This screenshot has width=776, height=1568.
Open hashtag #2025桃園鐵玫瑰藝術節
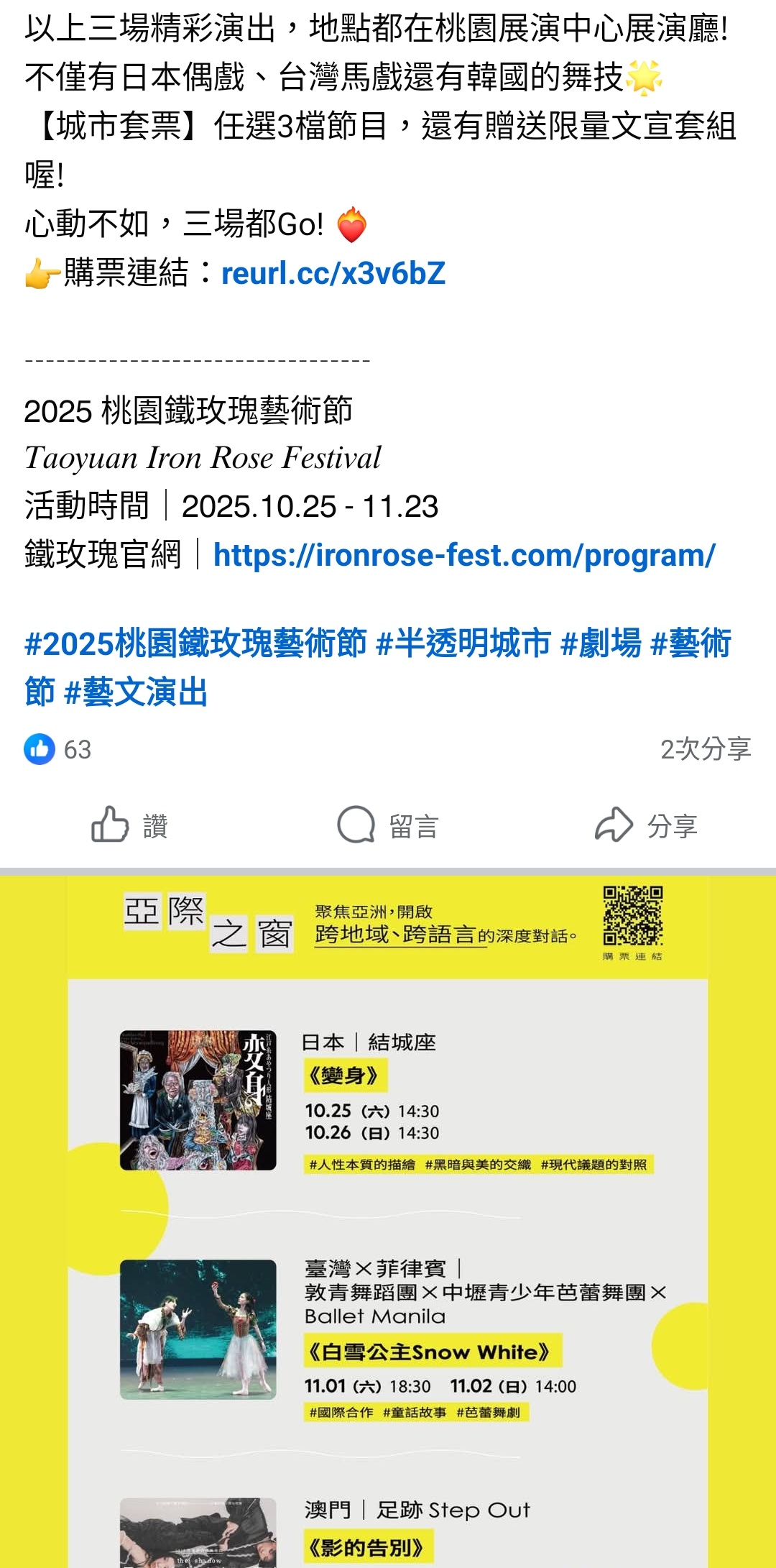click(195, 643)
